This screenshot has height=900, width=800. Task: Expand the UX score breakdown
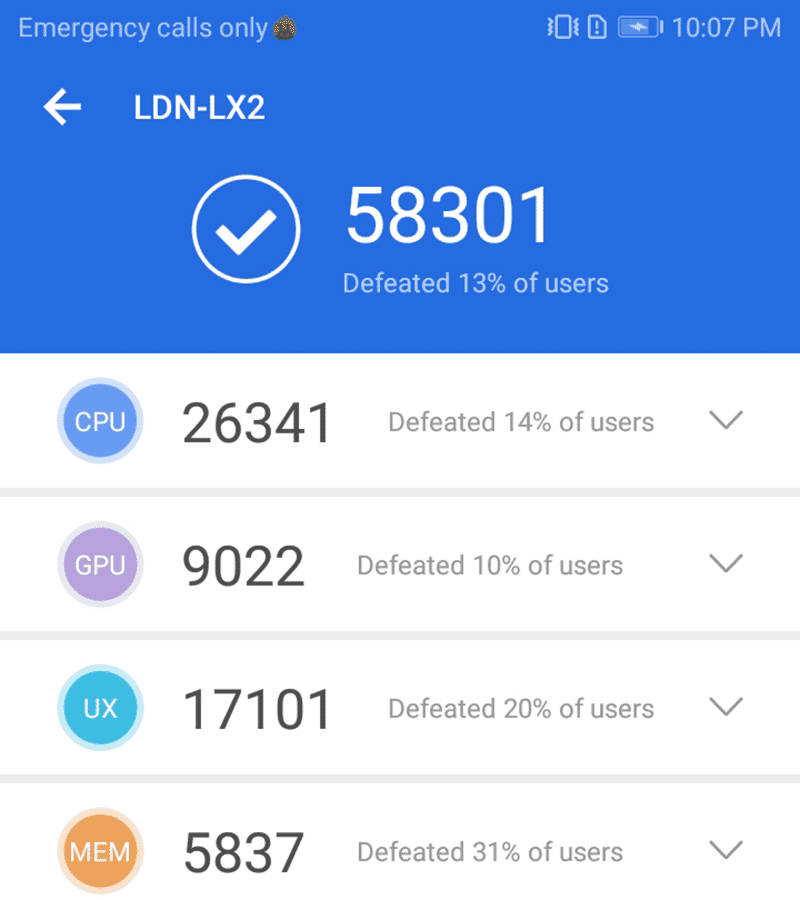[726, 707]
